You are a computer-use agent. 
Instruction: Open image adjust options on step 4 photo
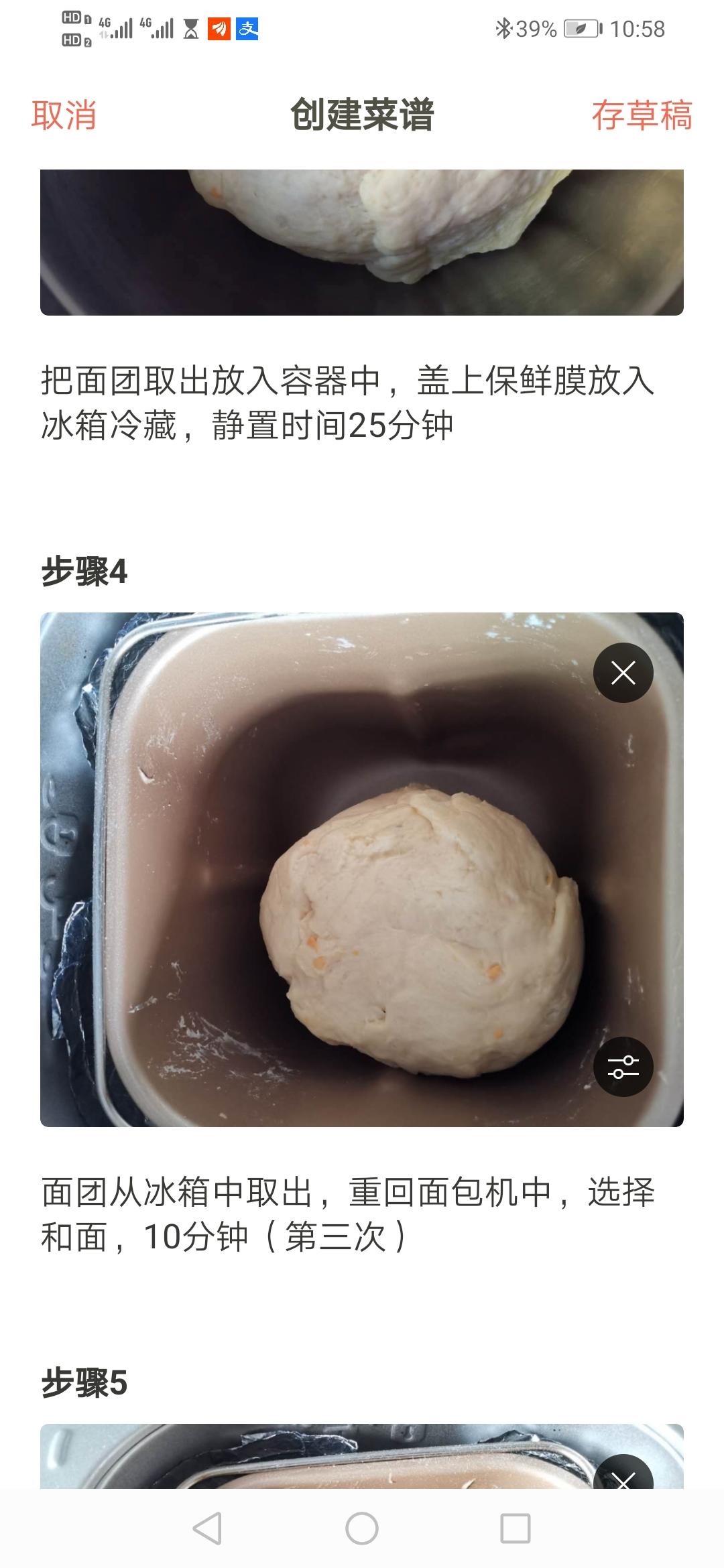click(x=623, y=1066)
